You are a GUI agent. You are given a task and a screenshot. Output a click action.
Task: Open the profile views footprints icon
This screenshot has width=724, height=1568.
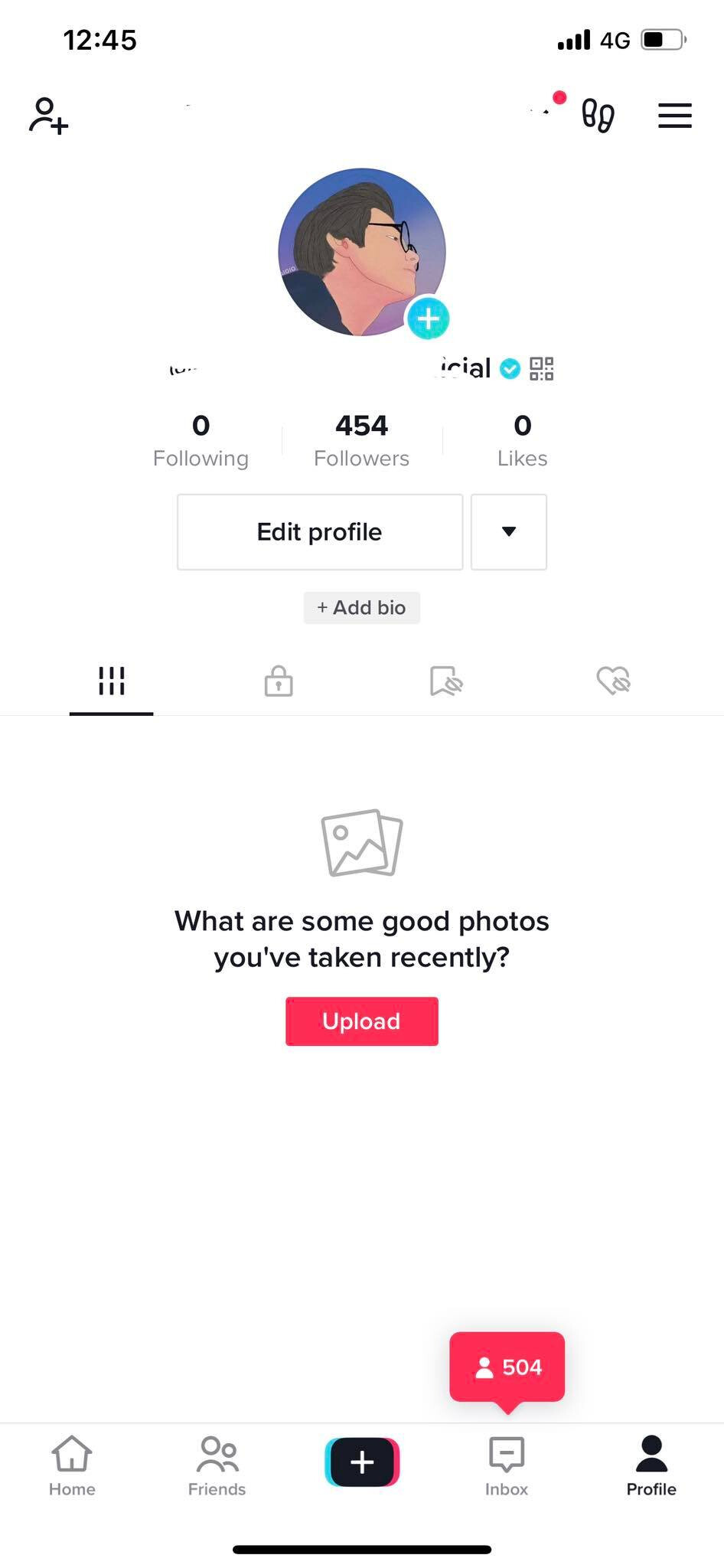598,116
